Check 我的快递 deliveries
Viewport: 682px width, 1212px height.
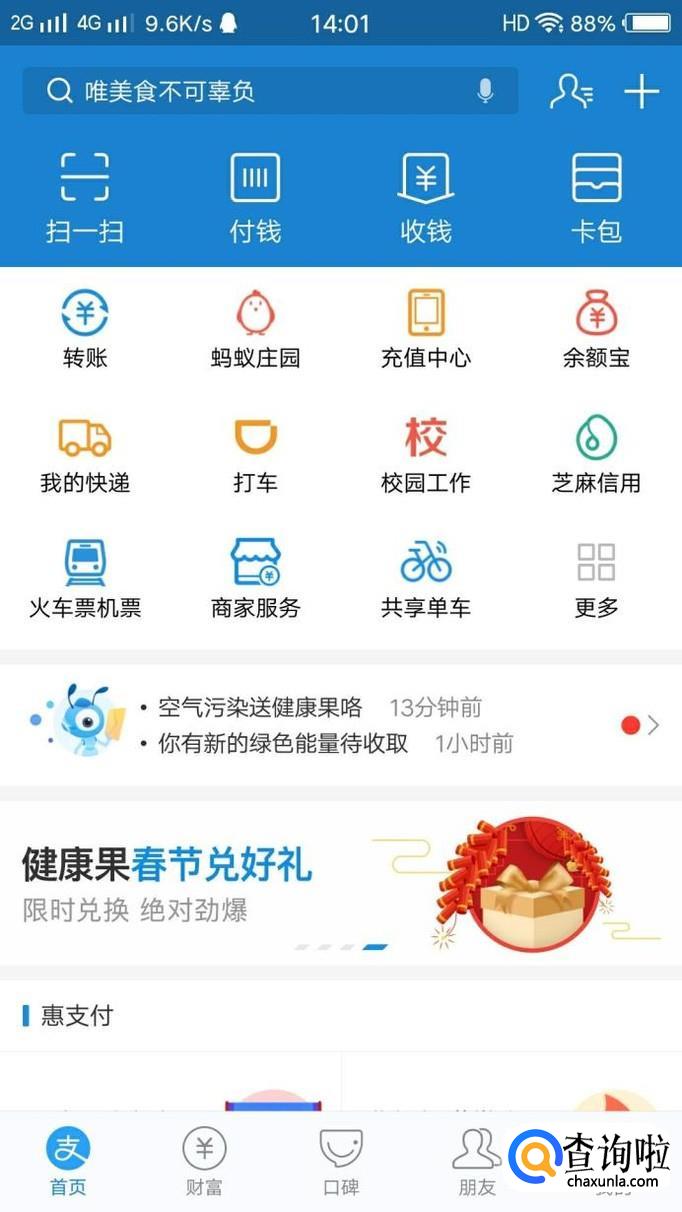85,455
